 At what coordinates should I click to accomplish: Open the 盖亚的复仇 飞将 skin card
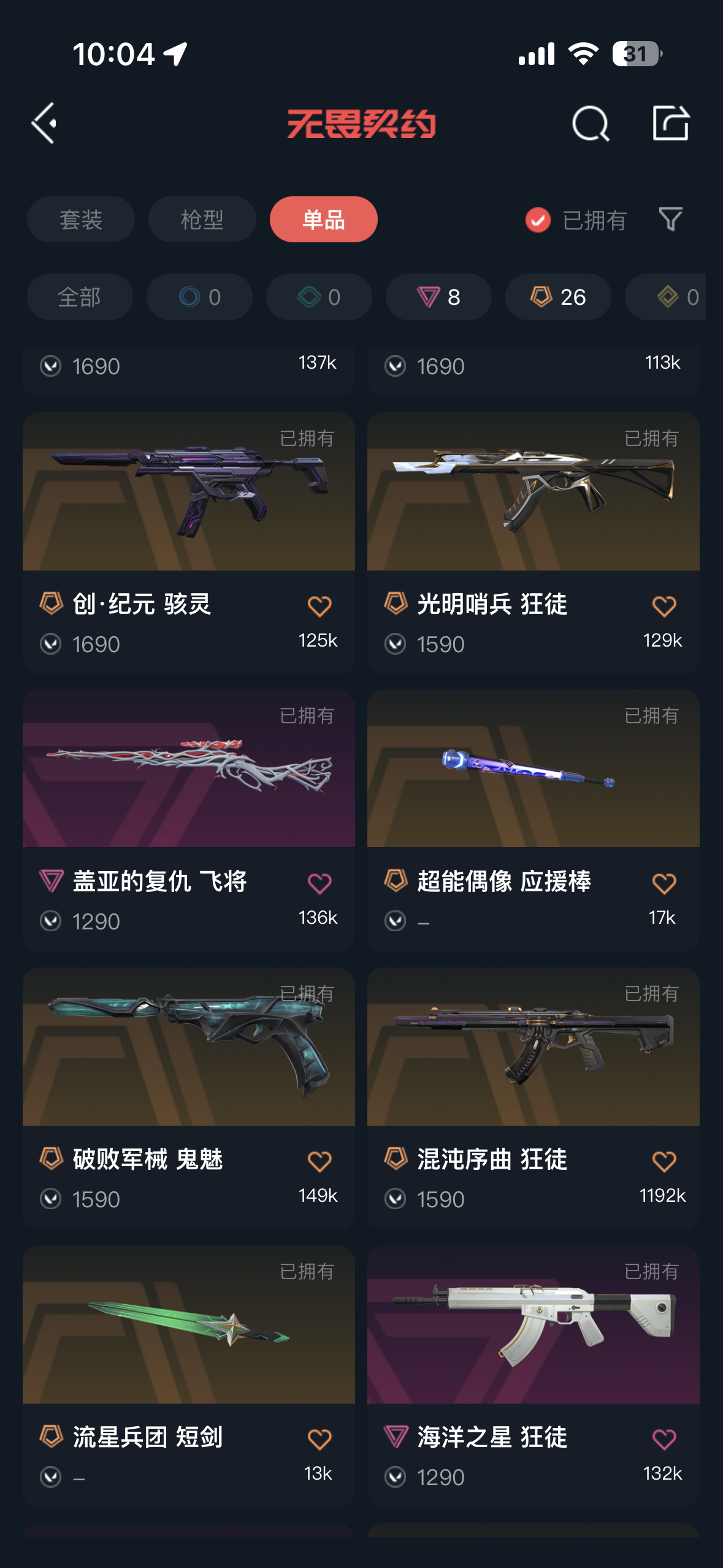tap(188, 769)
